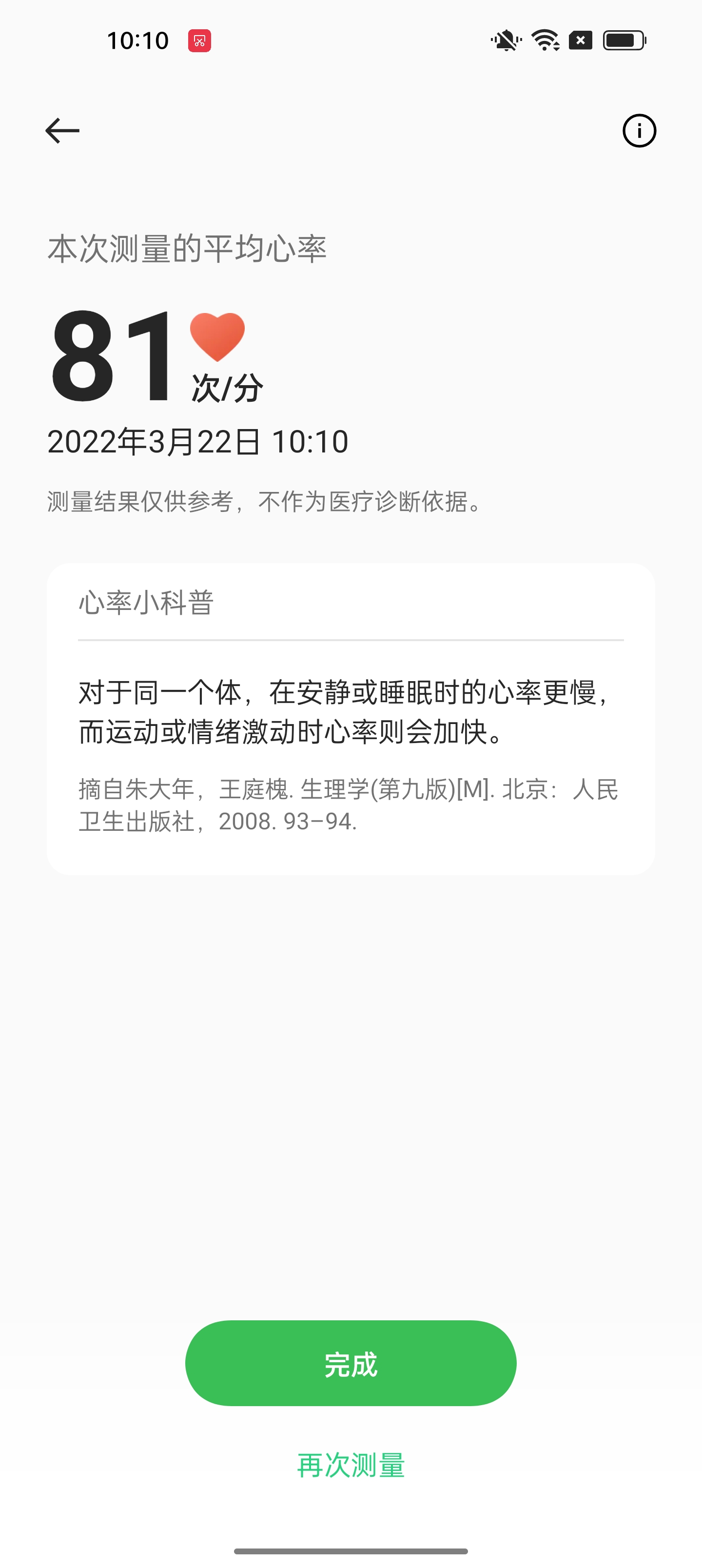Viewport: 702px width, 1568px height.
Task: Click the measurement date 2022年3月22日 10:10
Action: (197, 444)
